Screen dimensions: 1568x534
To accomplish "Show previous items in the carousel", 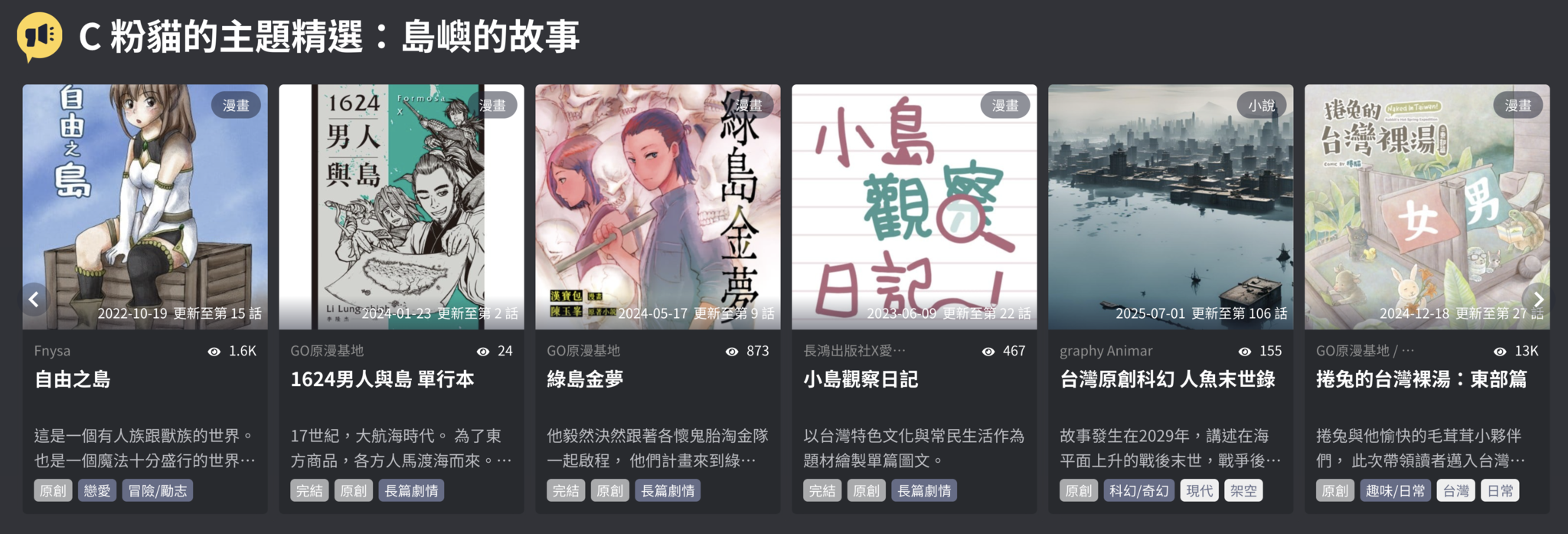I will coord(34,300).
